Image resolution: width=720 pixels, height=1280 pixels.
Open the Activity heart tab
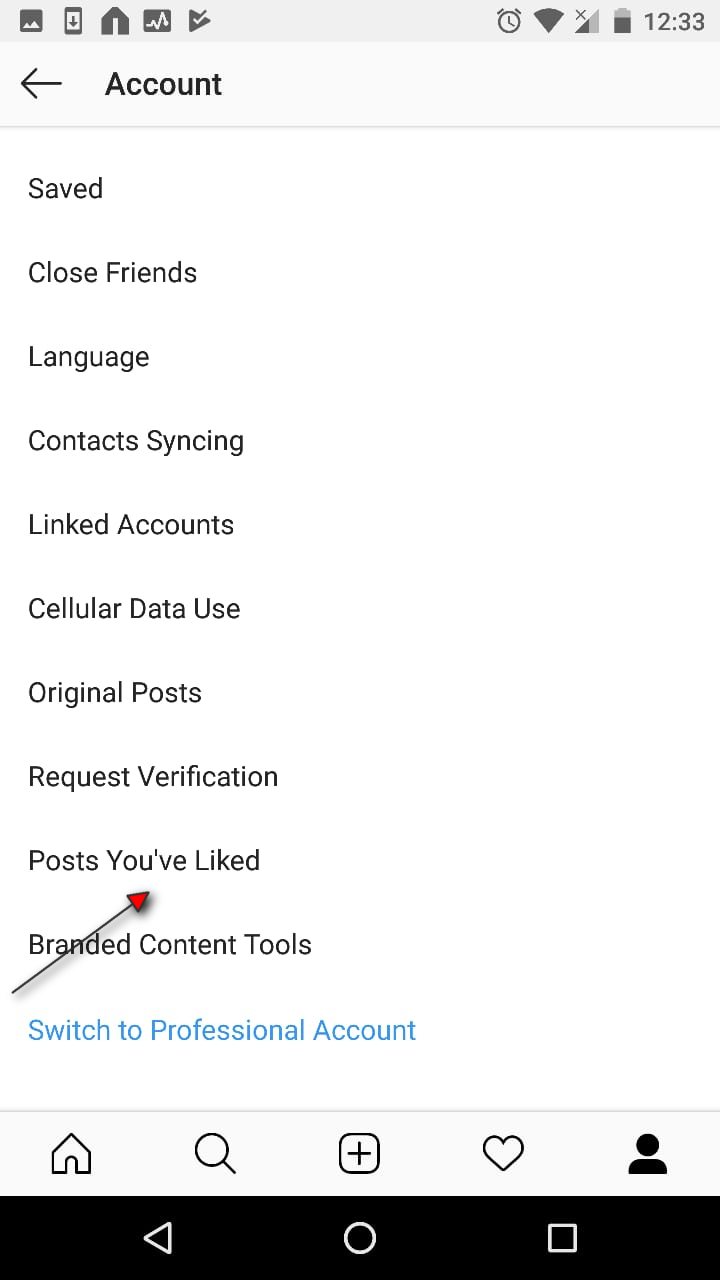[503, 1154]
